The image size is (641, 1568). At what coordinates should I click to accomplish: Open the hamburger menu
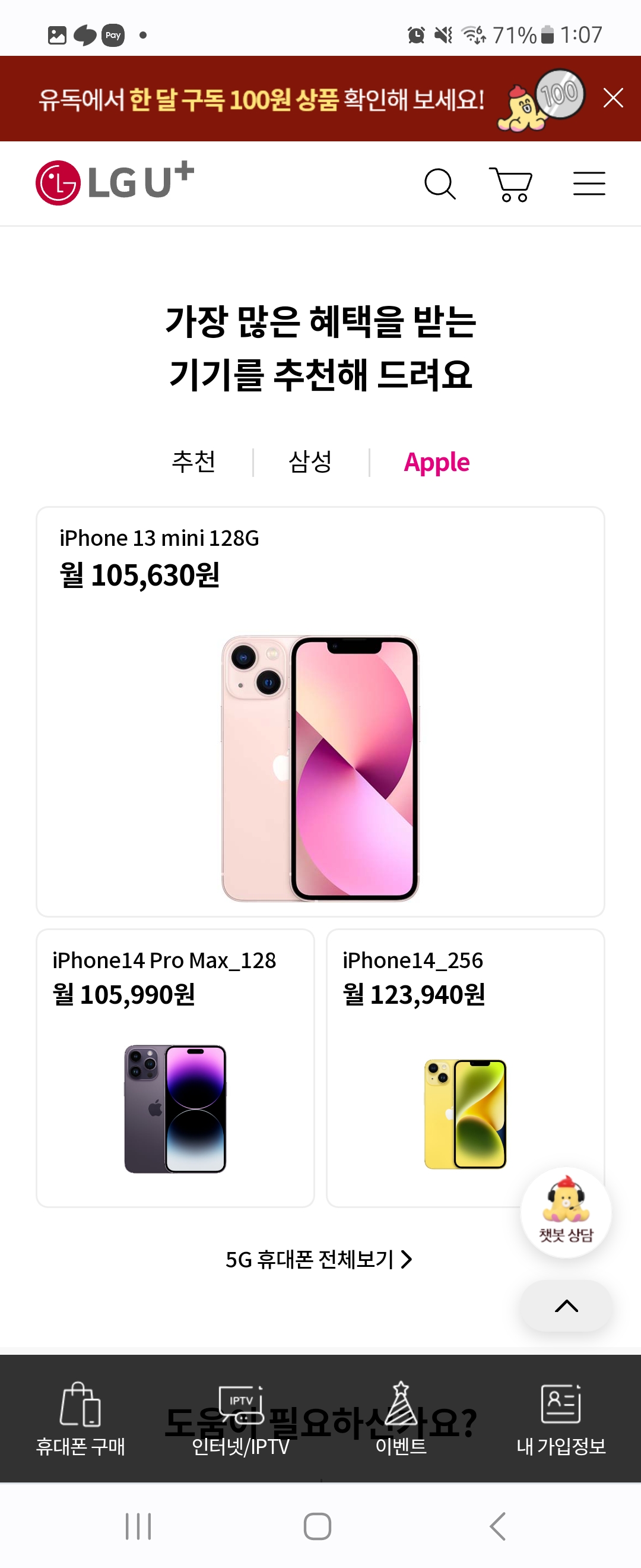pos(589,184)
